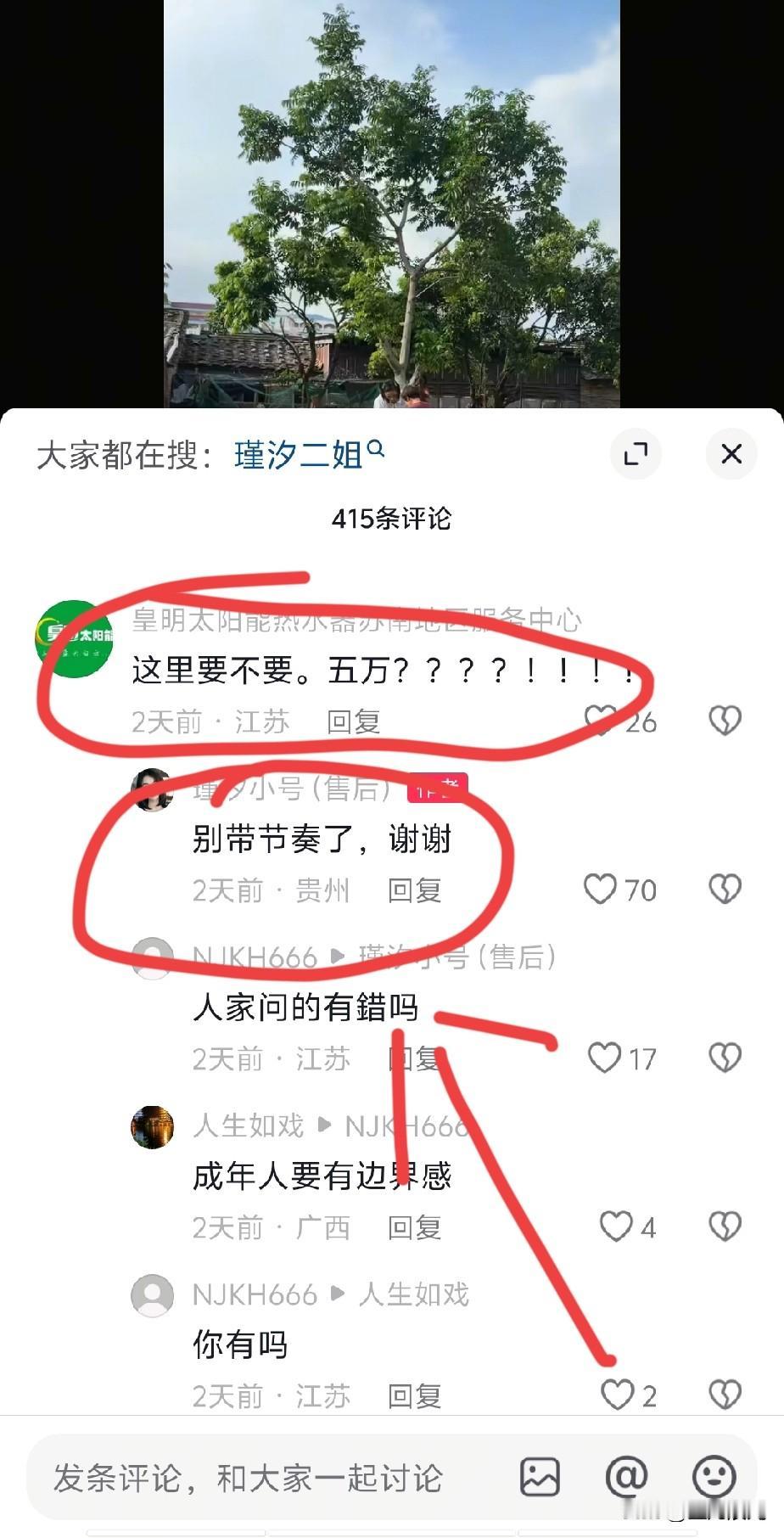Viewport: 784px width, 1538px height.
Task: Tap the image attachment icon near the comment field
Action: click(x=540, y=1475)
